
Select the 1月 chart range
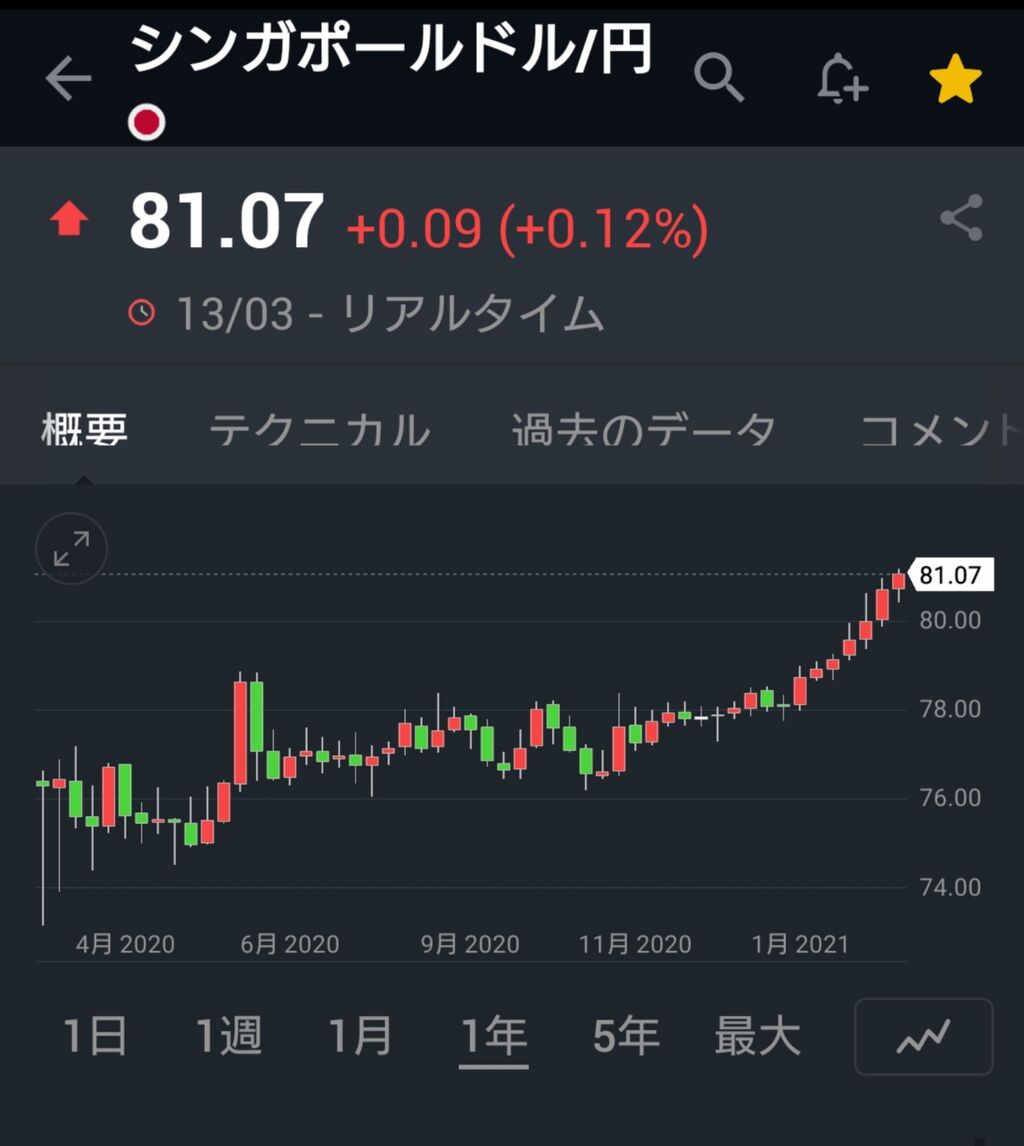click(x=361, y=1037)
